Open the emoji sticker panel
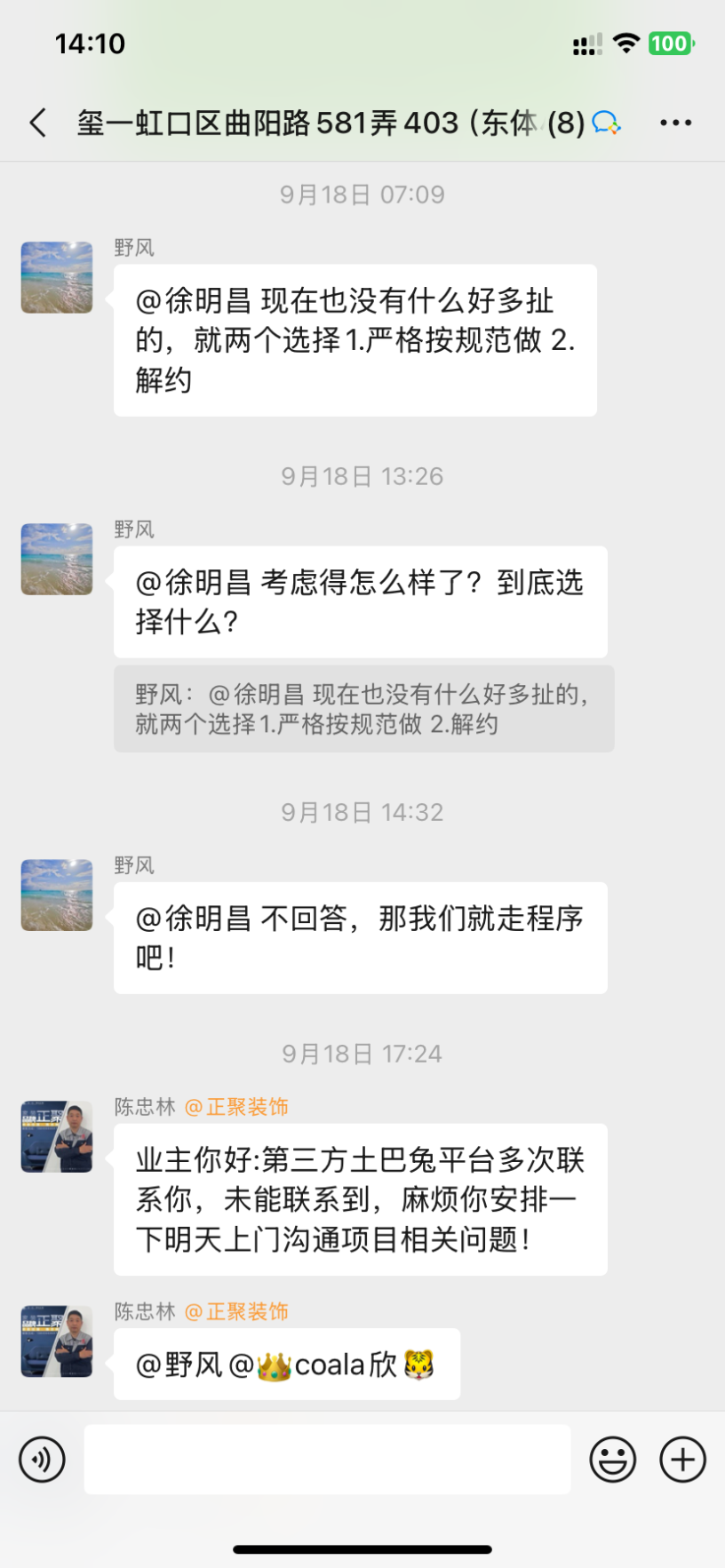725x1568 pixels. click(x=613, y=1459)
